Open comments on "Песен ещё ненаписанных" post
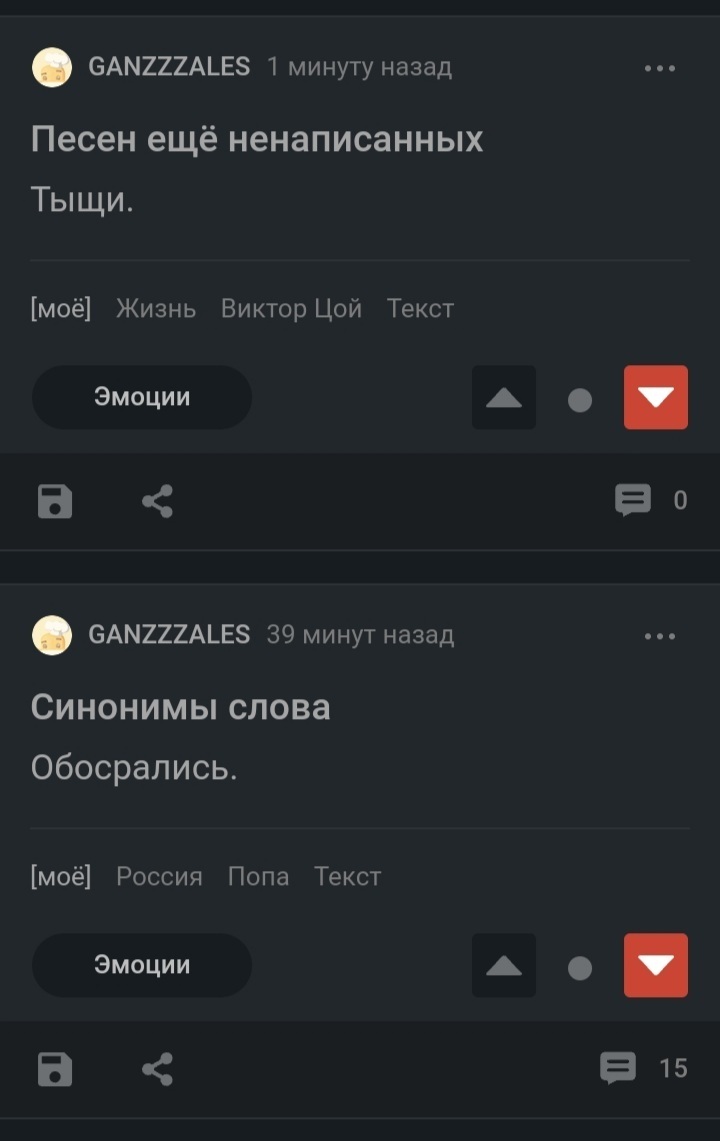The width and height of the screenshot is (720, 1141). tap(650, 500)
